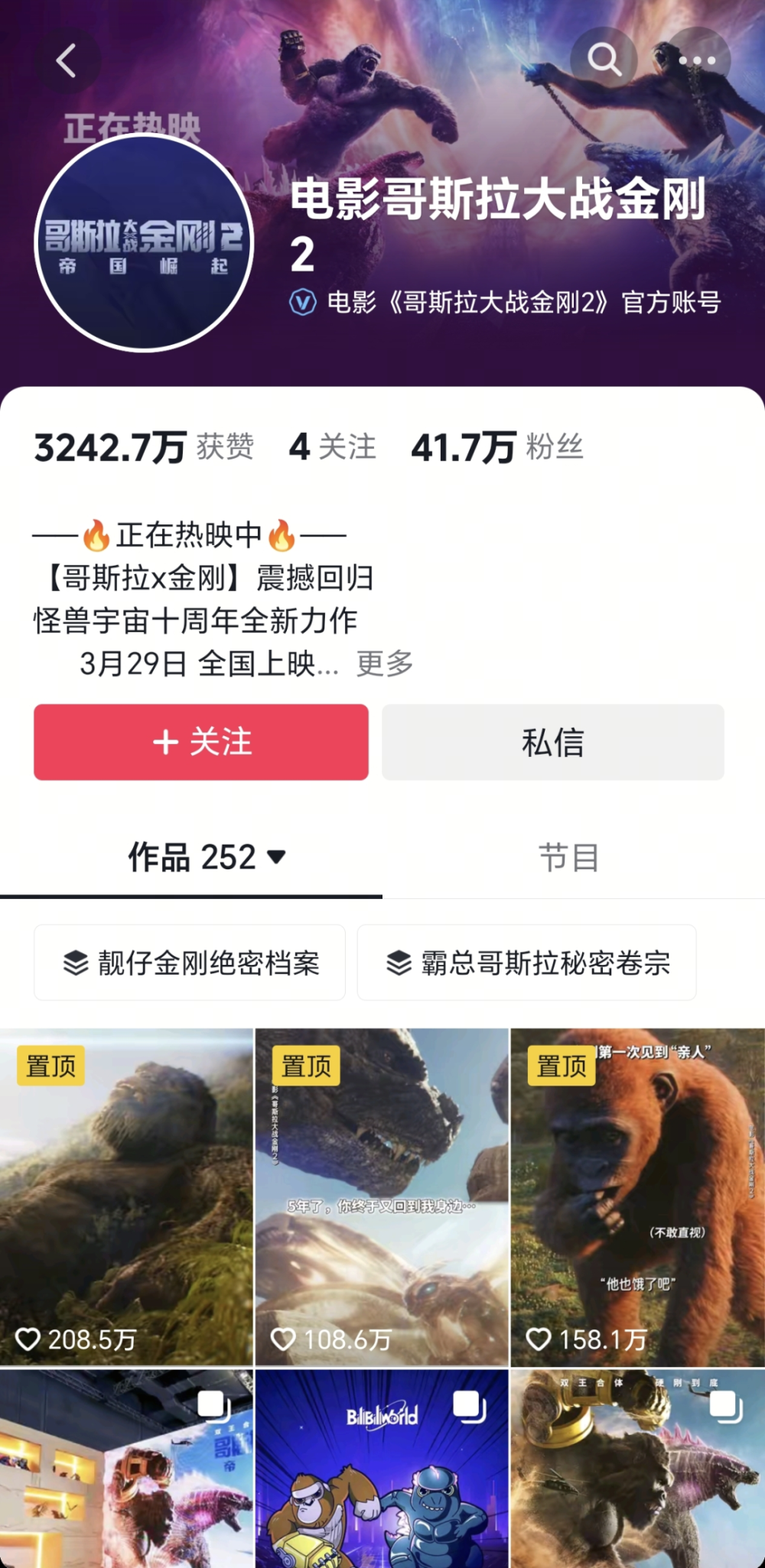765x1568 pixels.
Task: Expand the bio with 更多
Action: (x=385, y=664)
